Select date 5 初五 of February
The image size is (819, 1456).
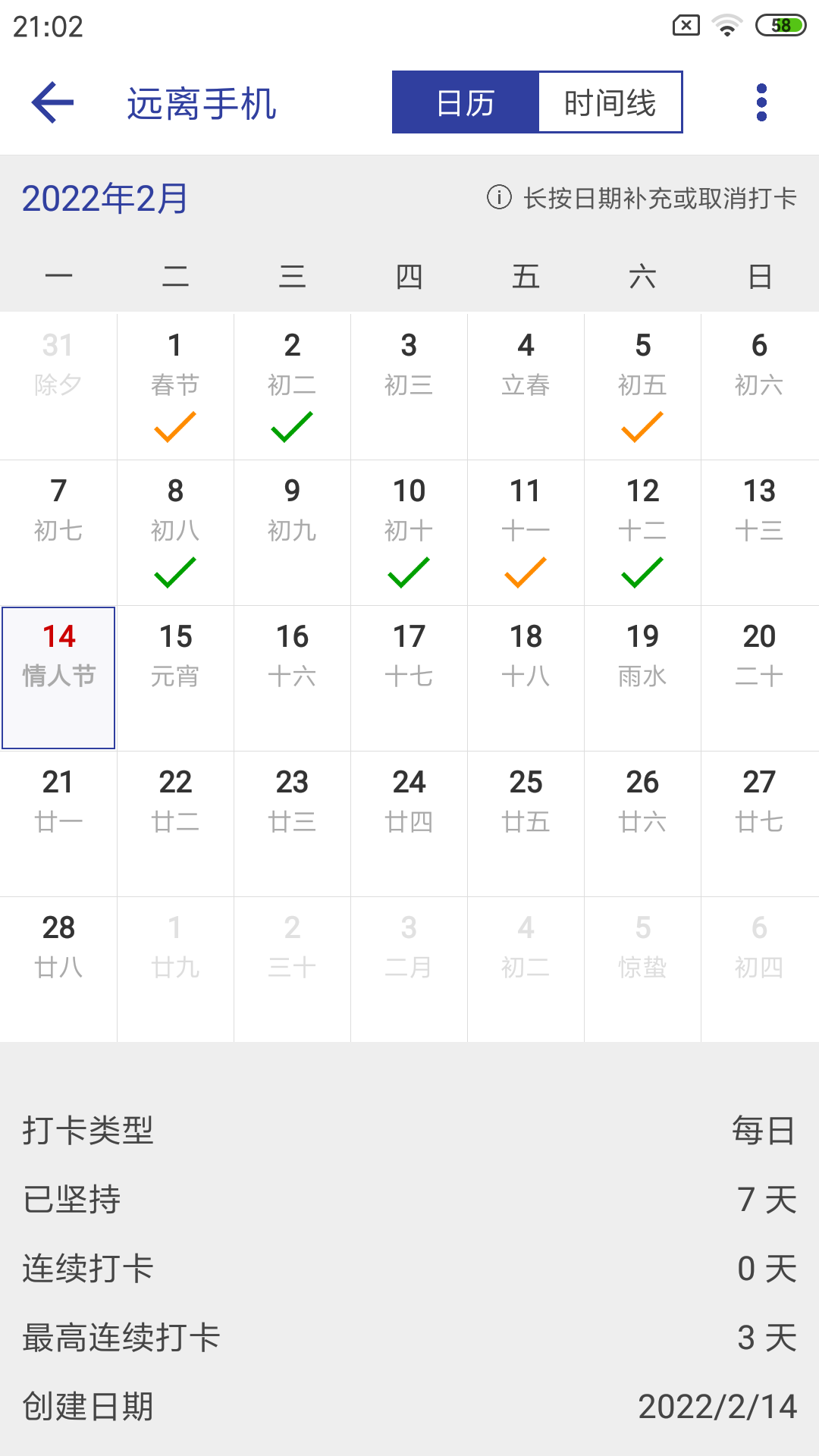(x=642, y=386)
